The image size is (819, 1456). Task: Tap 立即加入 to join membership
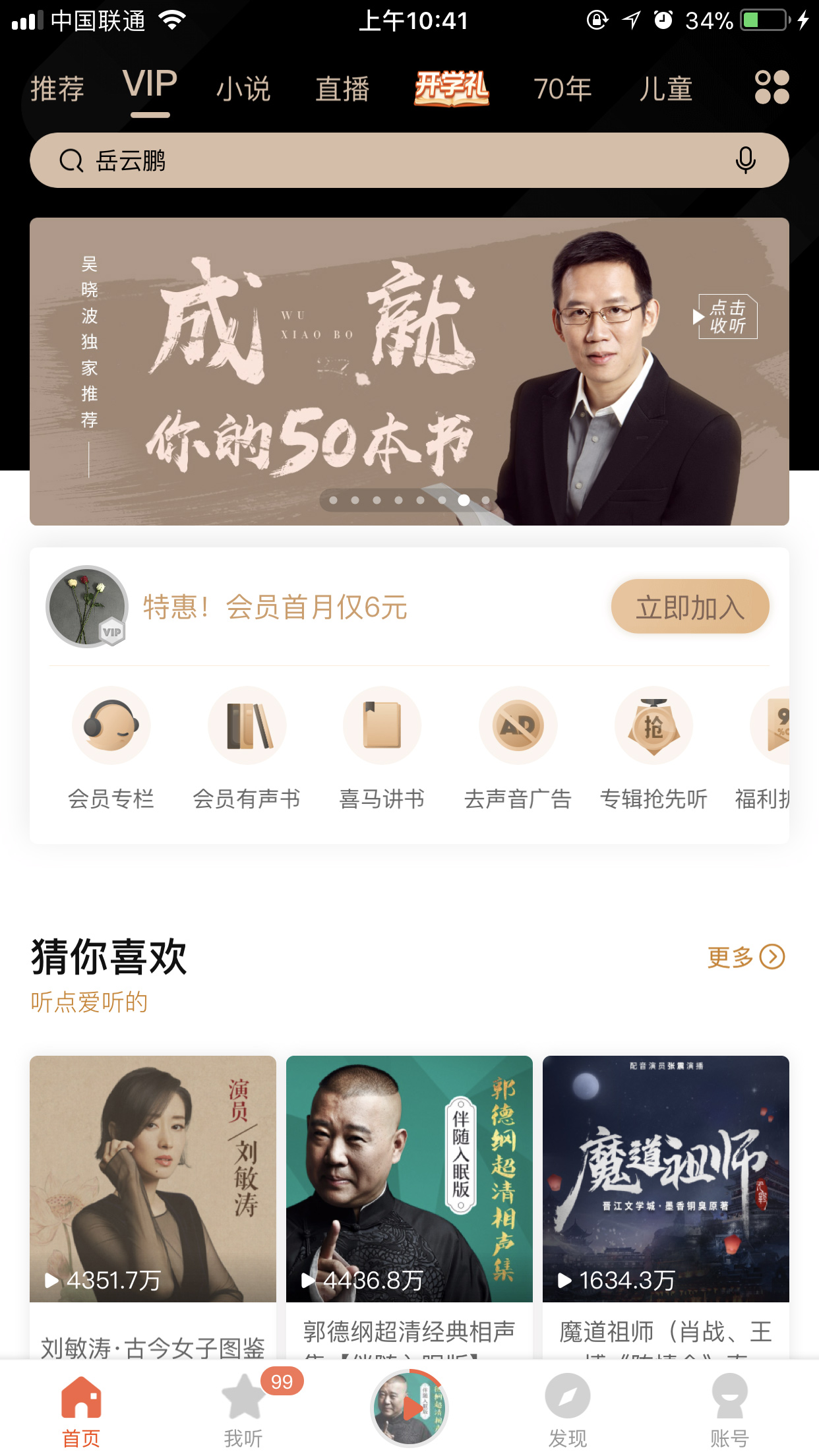690,607
